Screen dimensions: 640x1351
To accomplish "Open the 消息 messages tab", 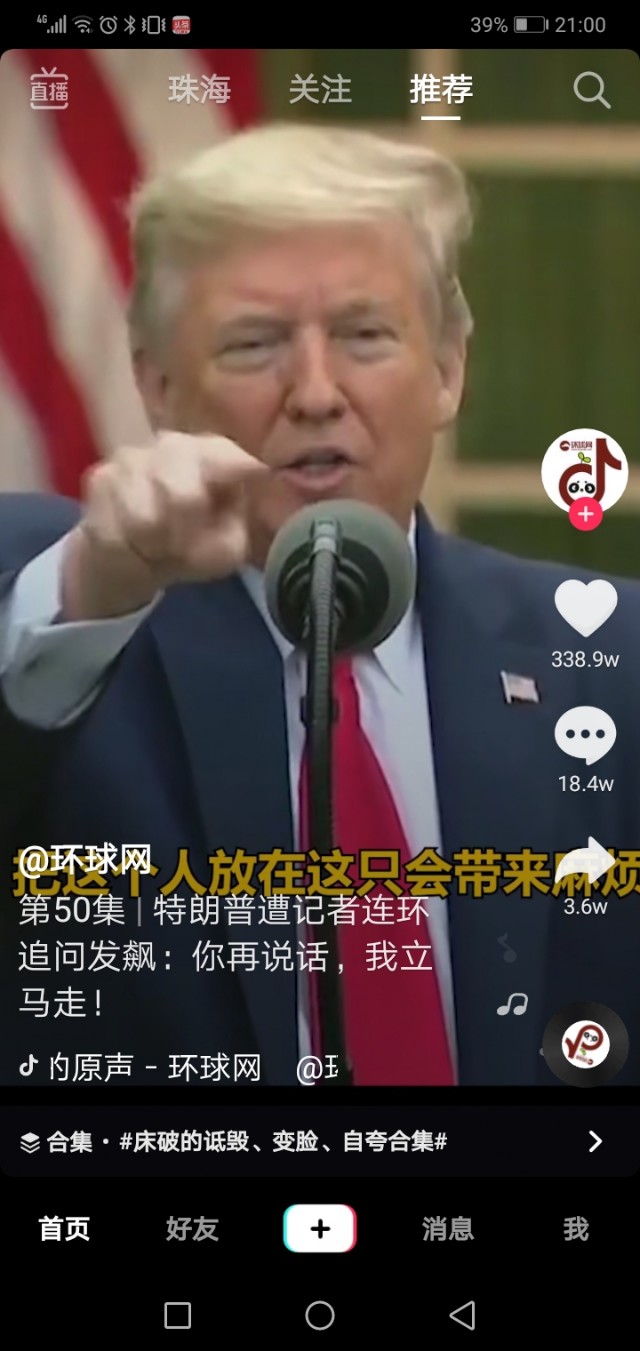I will point(448,1229).
